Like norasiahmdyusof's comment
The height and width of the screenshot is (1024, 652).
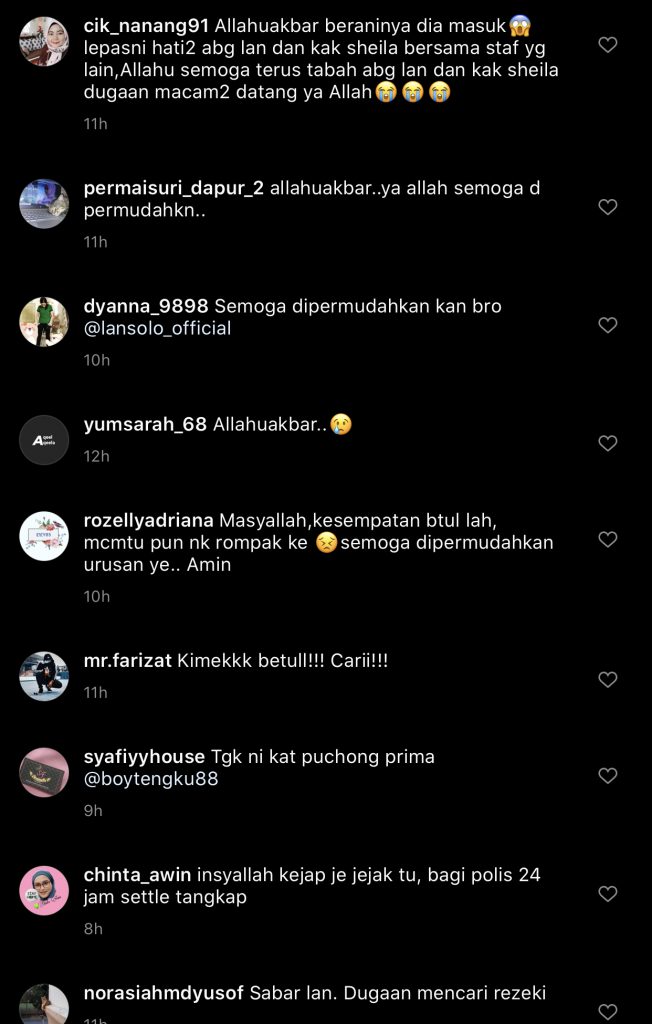tap(607, 1010)
